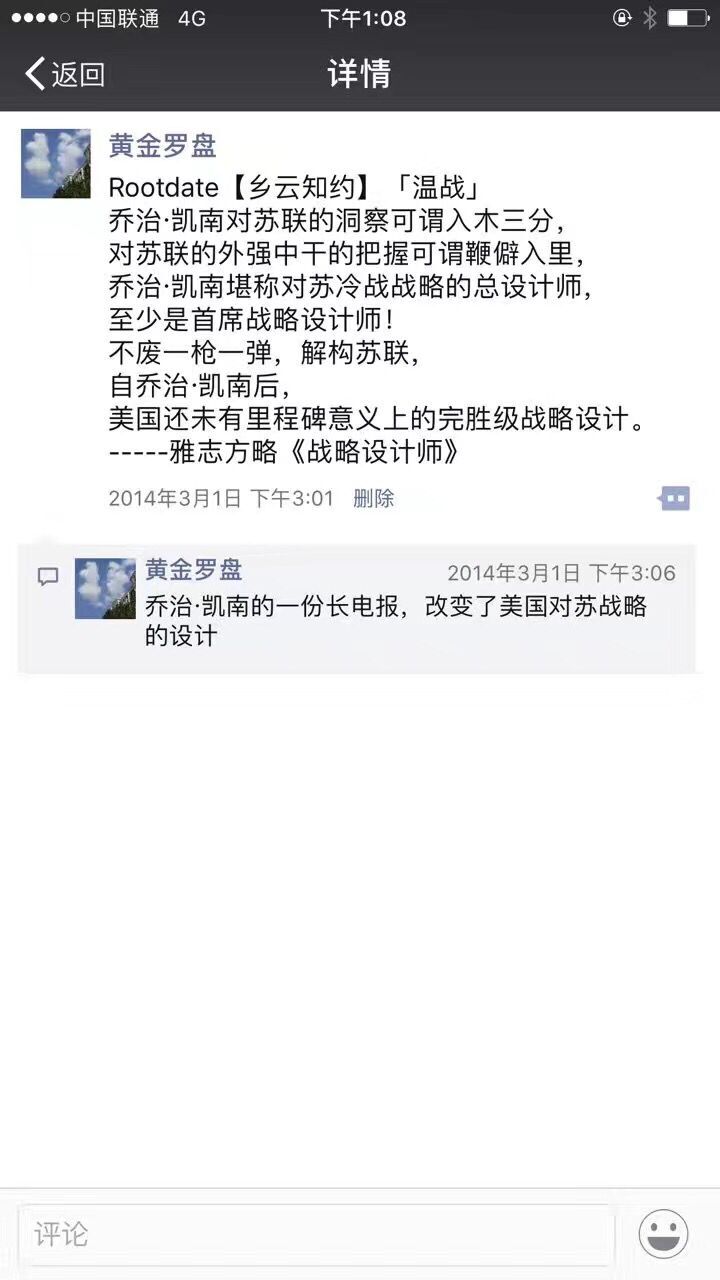The width and height of the screenshot is (720, 1280).
Task: Open 黄金罗盘 profile avatar on the post
Action: (56, 164)
